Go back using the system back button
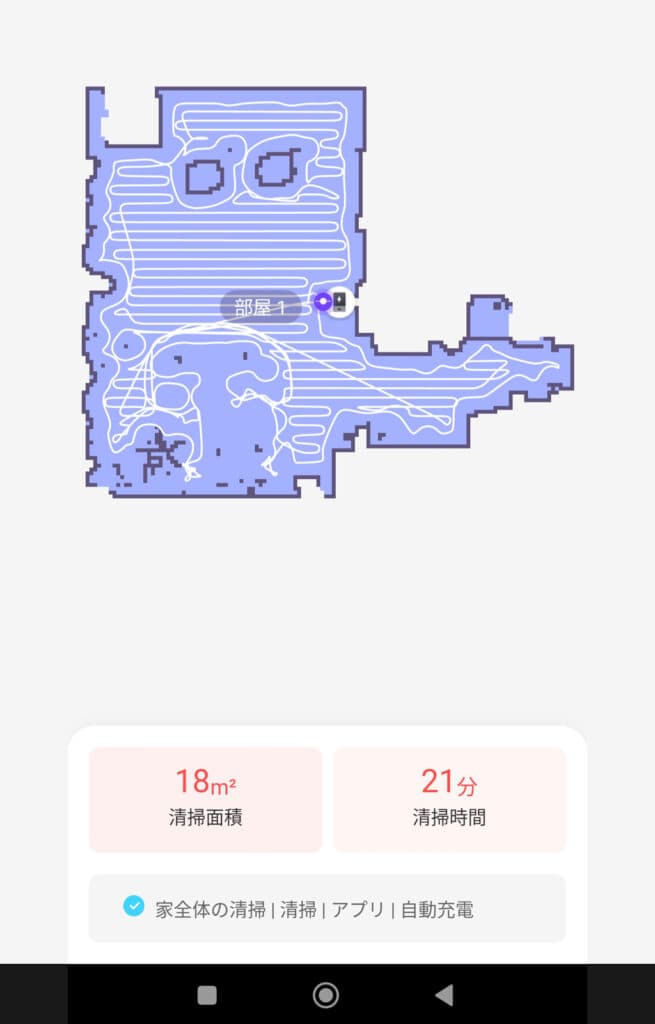The width and height of the screenshot is (655, 1024). coord(444,994)
